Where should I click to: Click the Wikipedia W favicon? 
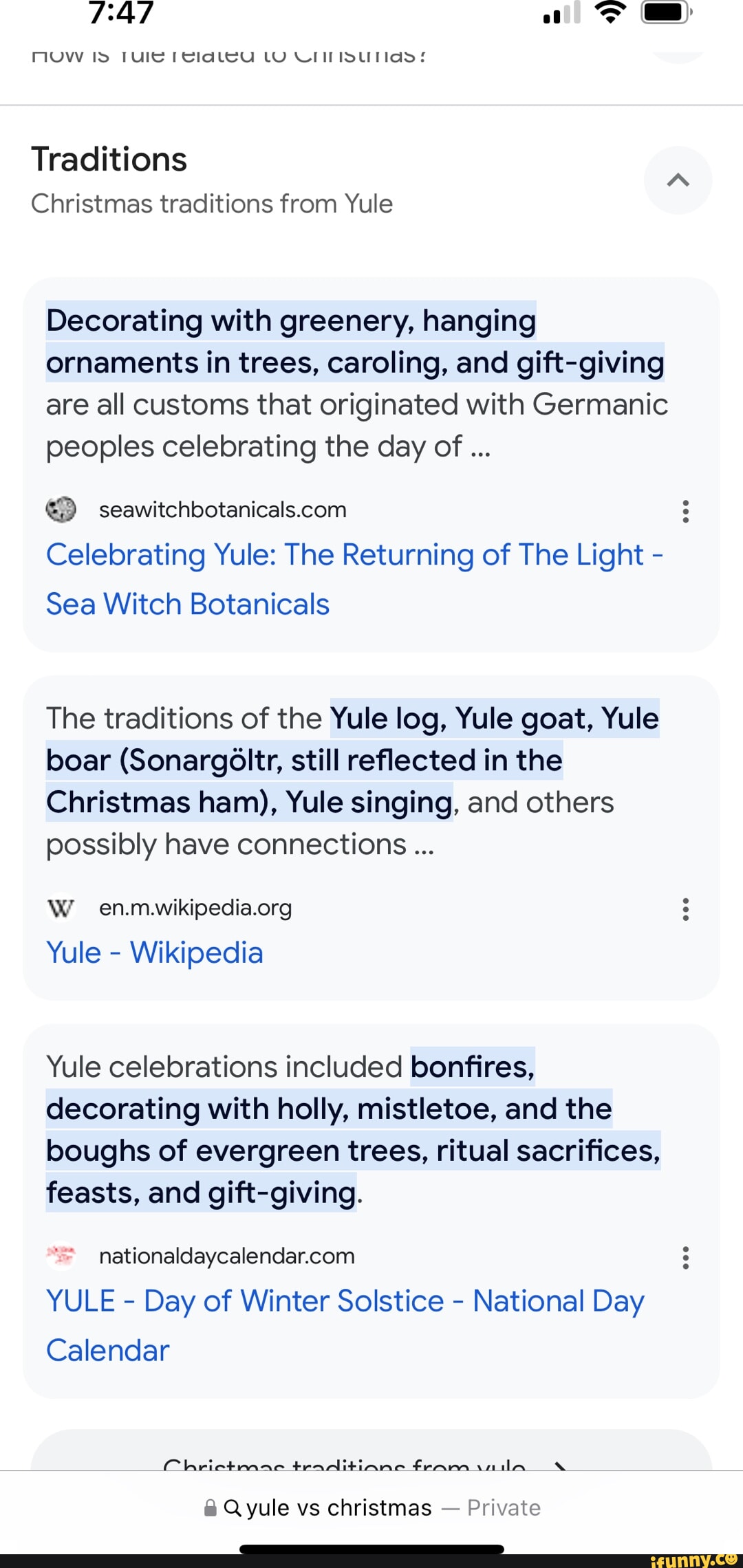tap(61, 908)
